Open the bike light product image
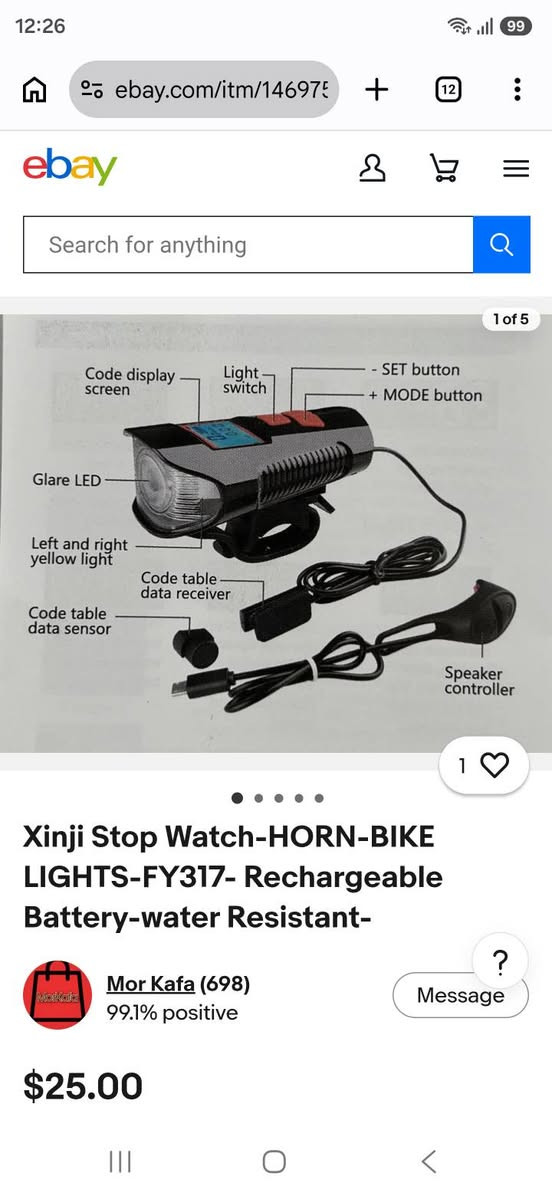 (276, 533)
